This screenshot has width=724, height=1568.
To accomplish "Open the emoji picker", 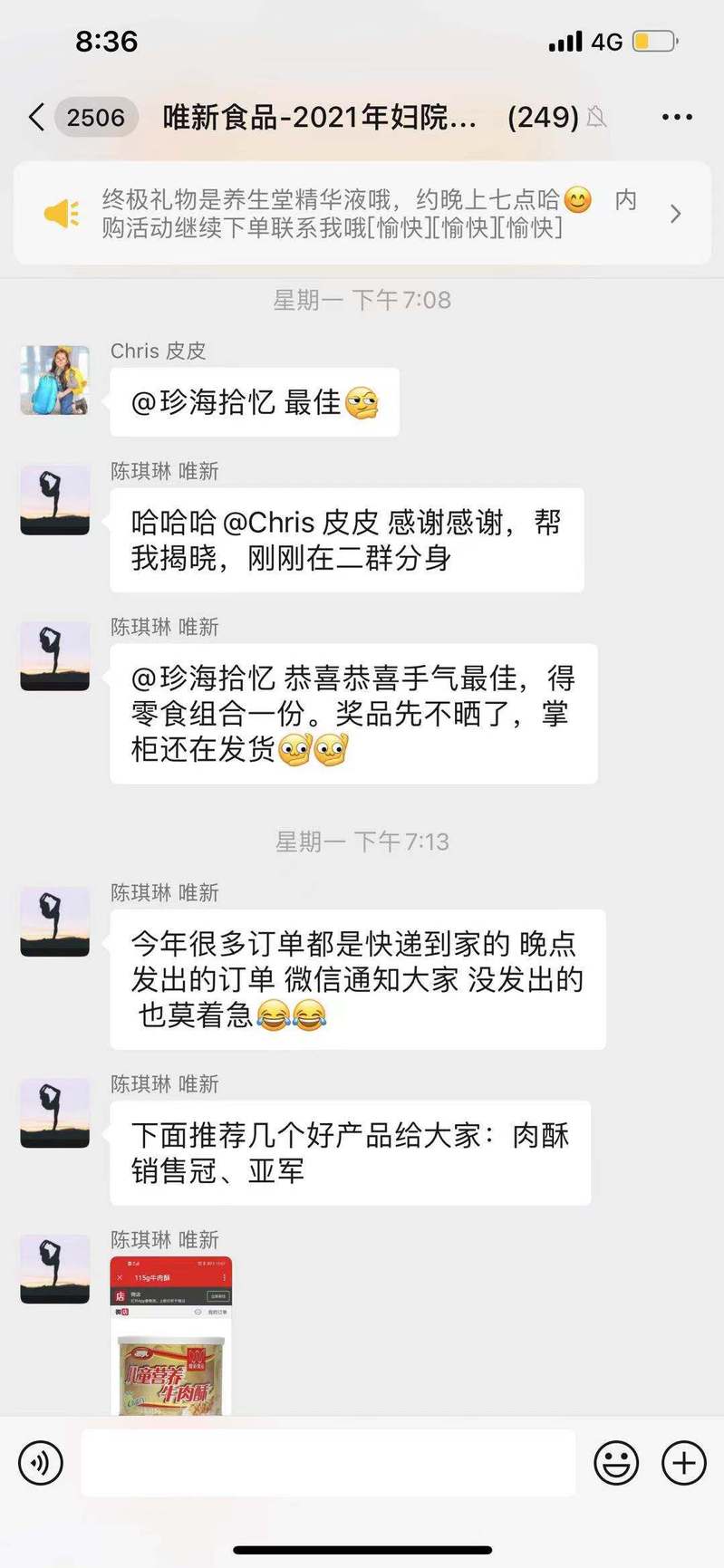I will click(616, 1462).
